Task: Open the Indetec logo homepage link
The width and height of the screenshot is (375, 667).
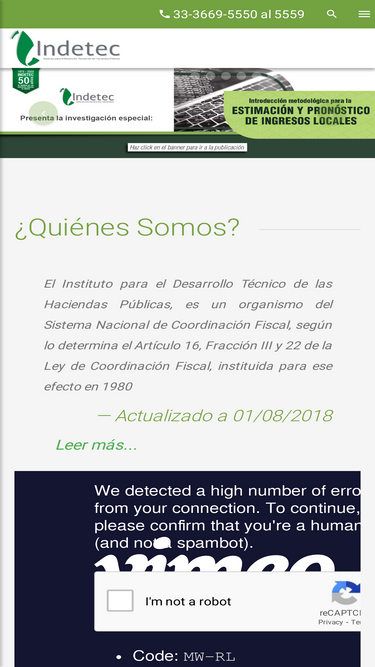Action: pos(66,48)
